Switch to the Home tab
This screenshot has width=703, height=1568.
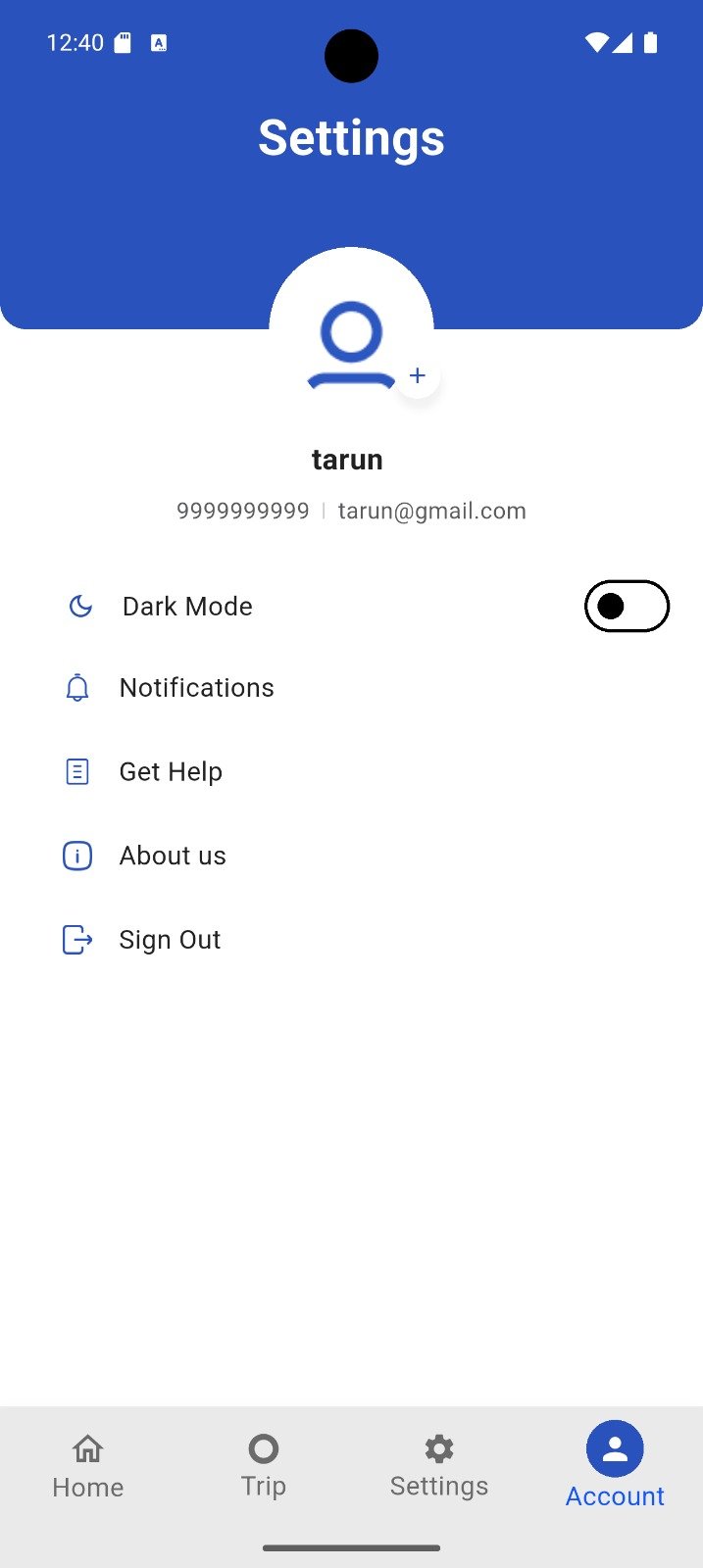pos(88,1467)
